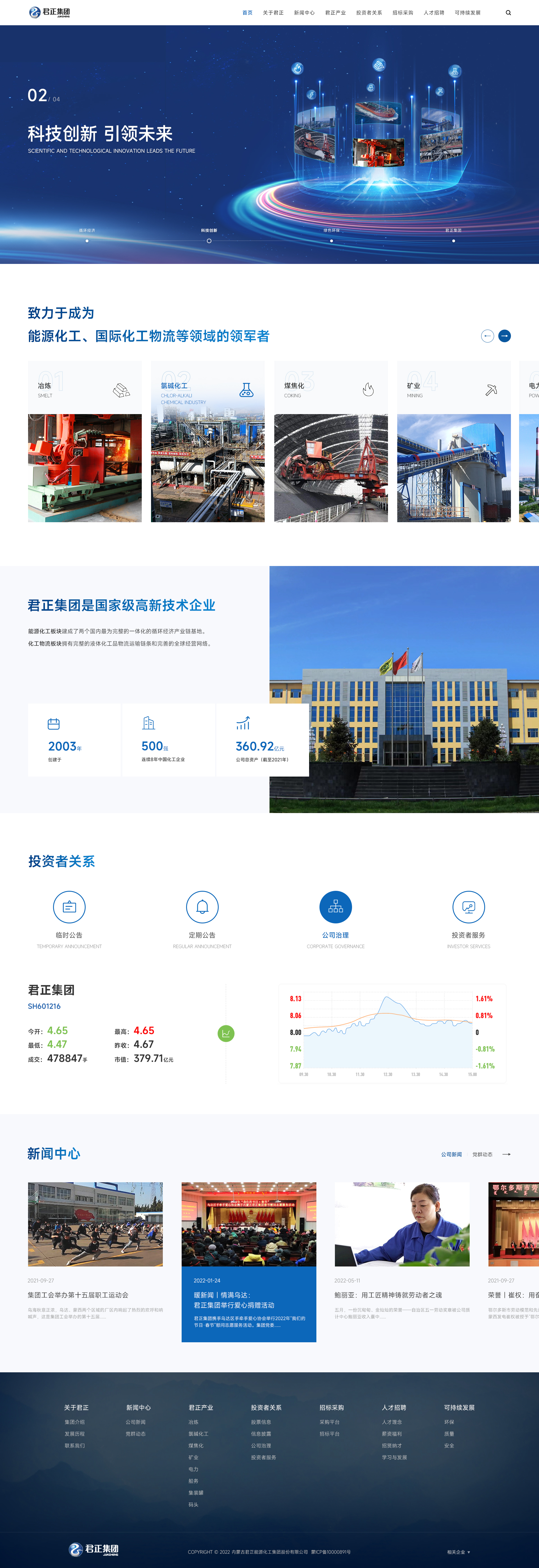Screen dimensions: 539x1568
Task: Expand the 相关企业 dropdown in the footer
Action: coord(459,1551)
